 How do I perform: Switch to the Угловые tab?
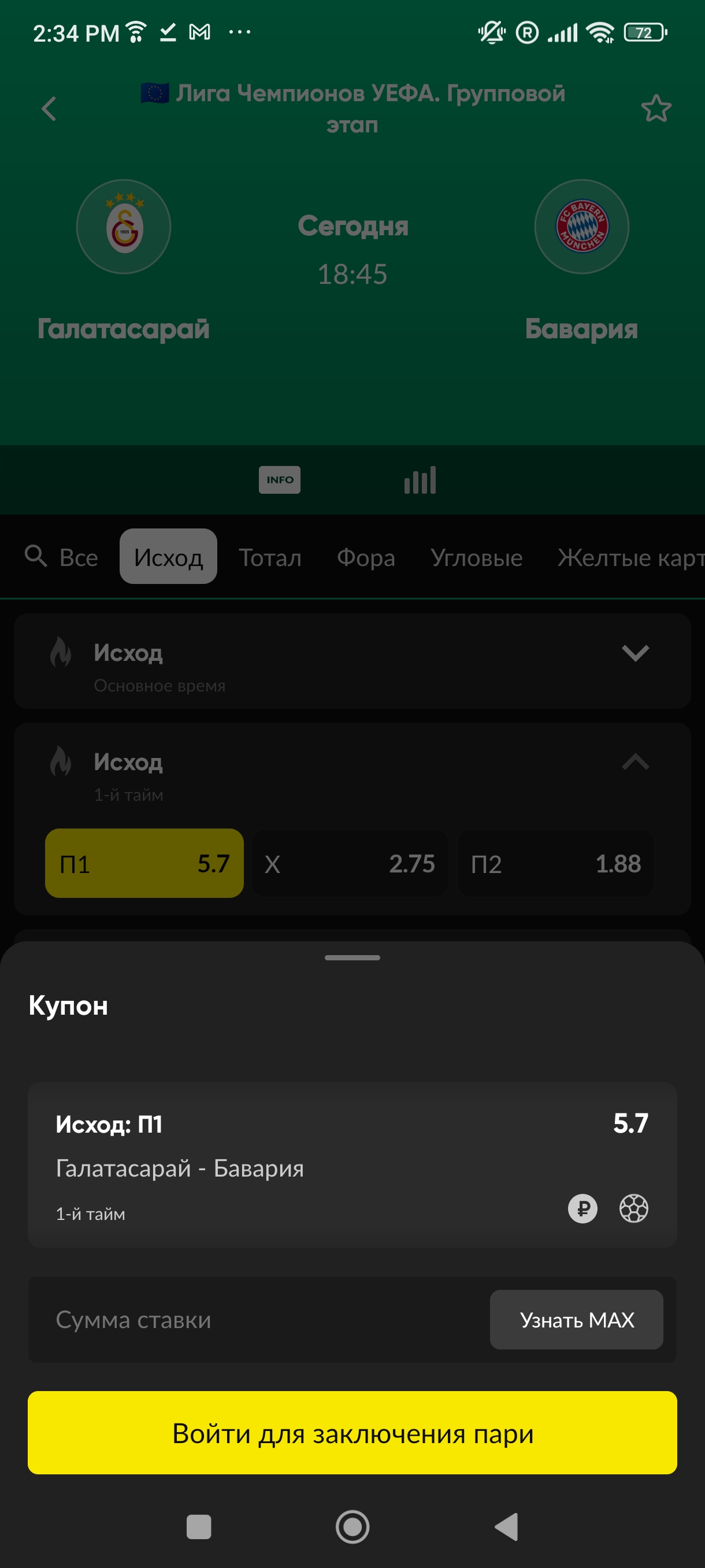click(x=476, y=557)
